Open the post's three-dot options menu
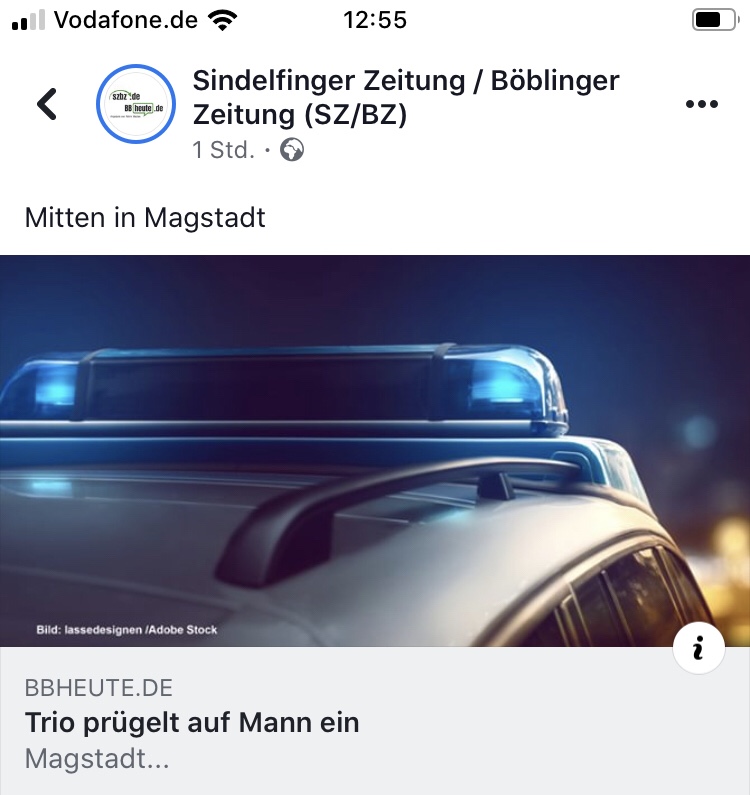Screen dimensions: 750x795 701,104
